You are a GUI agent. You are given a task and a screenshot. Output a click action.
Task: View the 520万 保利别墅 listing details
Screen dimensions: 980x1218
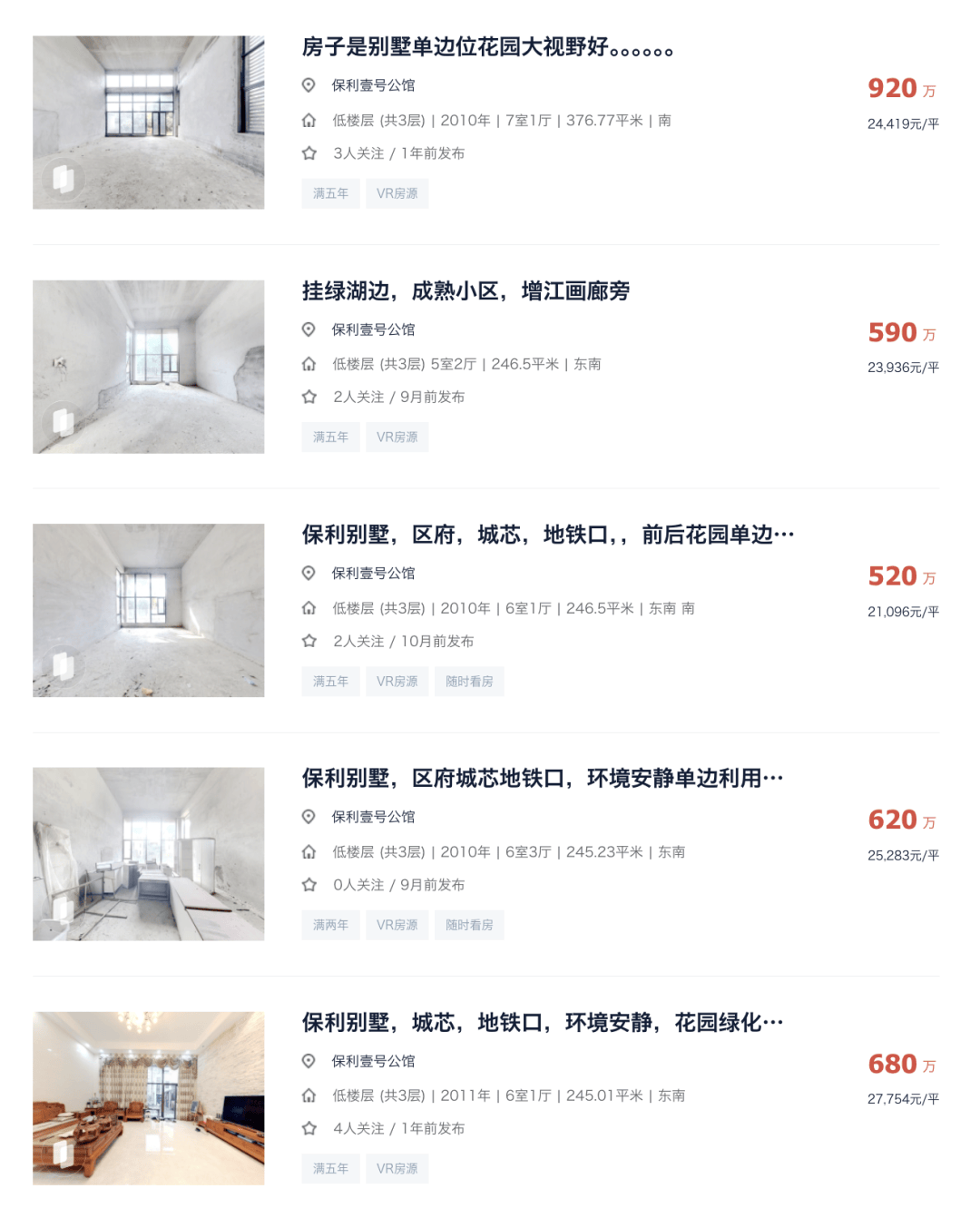[547, 535]
